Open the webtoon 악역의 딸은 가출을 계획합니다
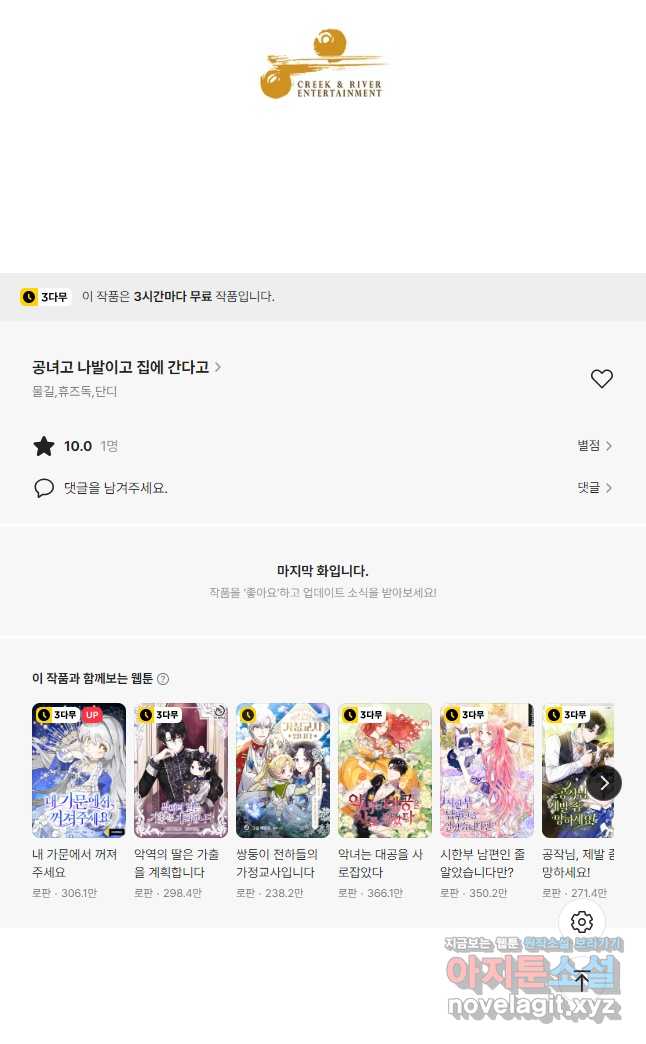This screenshot has height=1044, width=646. click(181, 770)
